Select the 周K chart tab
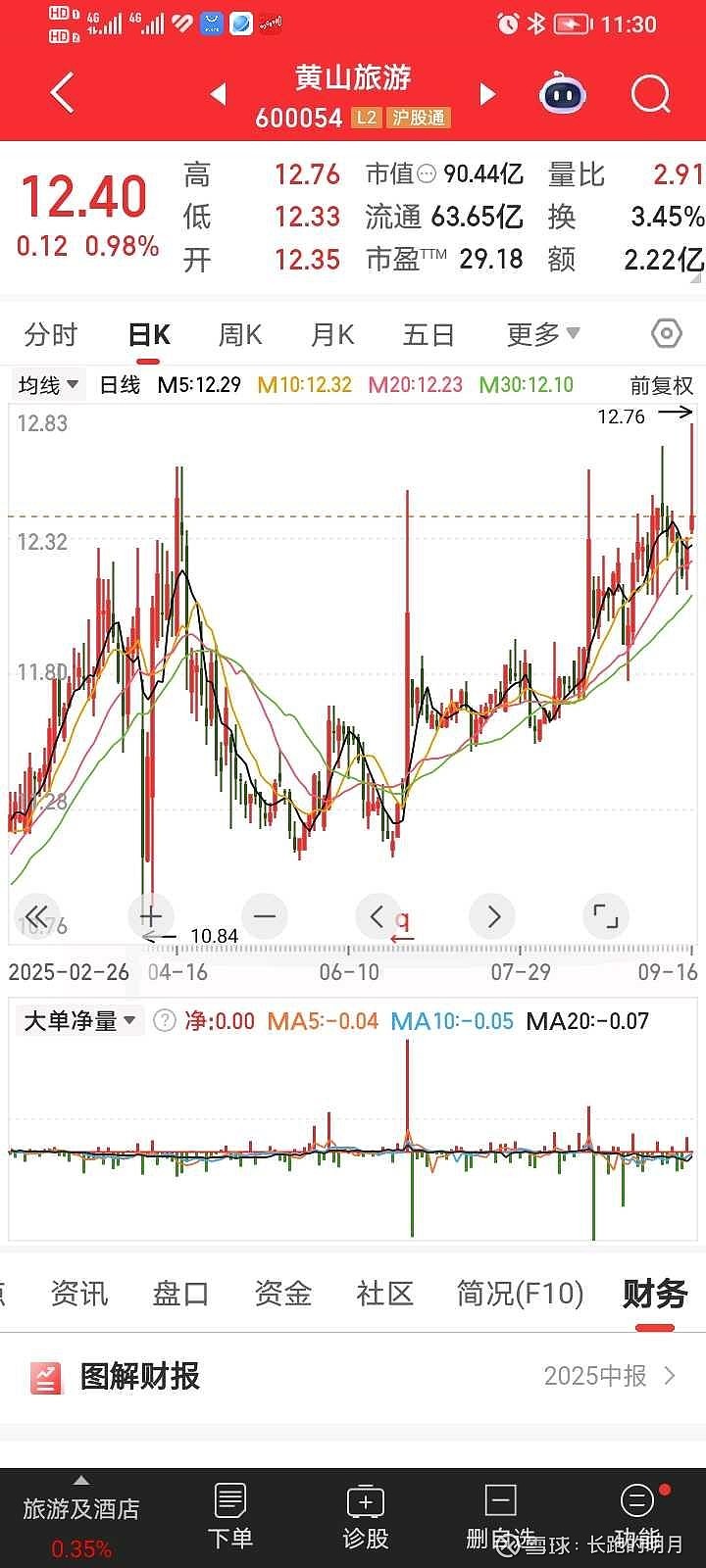The width and height of the screenshot is (706, 1568). pyautogui.click(x=240, y=335)
